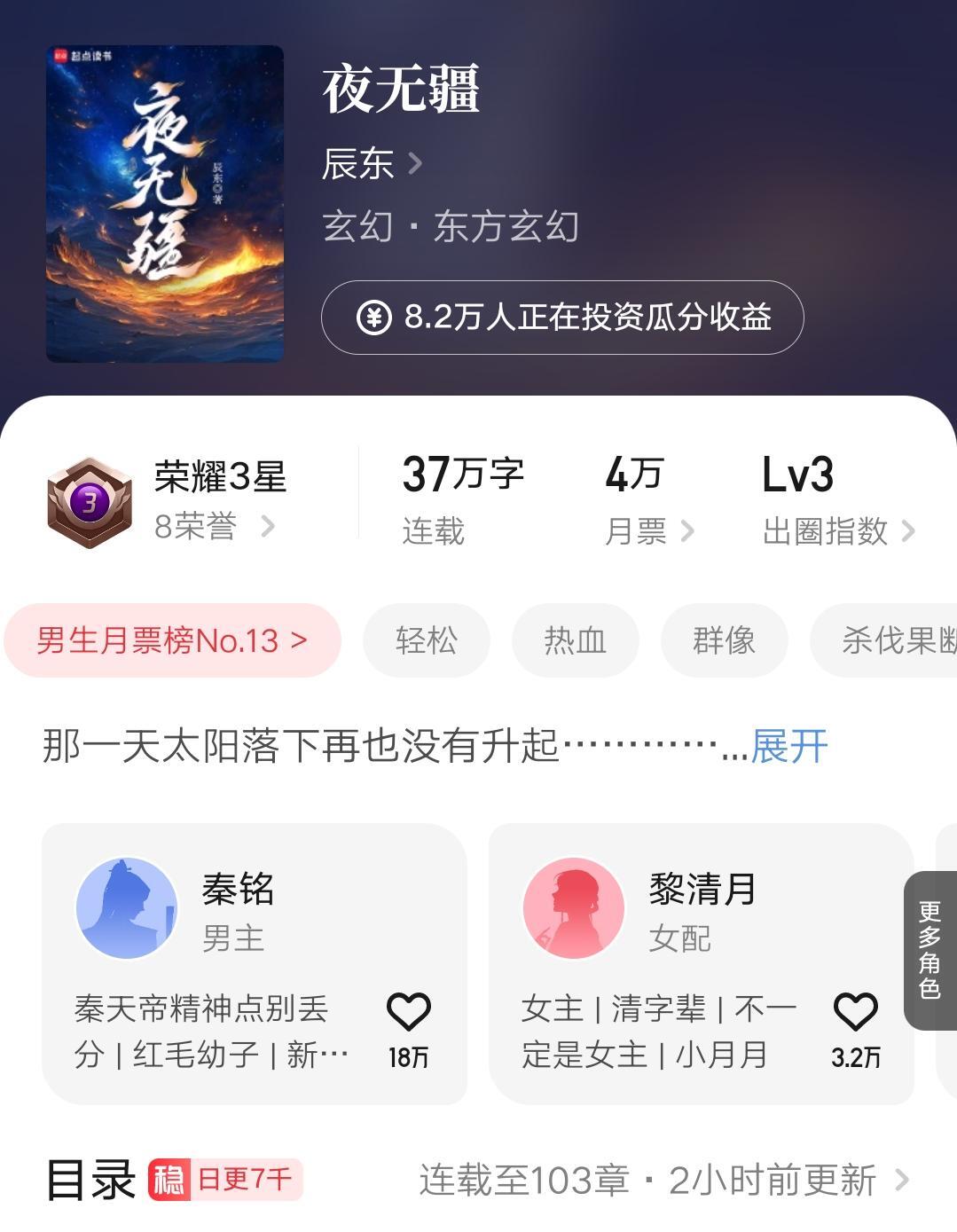957x1232 pixels.
Task: Select the 热血 tag chip
Action: point(575,640)
